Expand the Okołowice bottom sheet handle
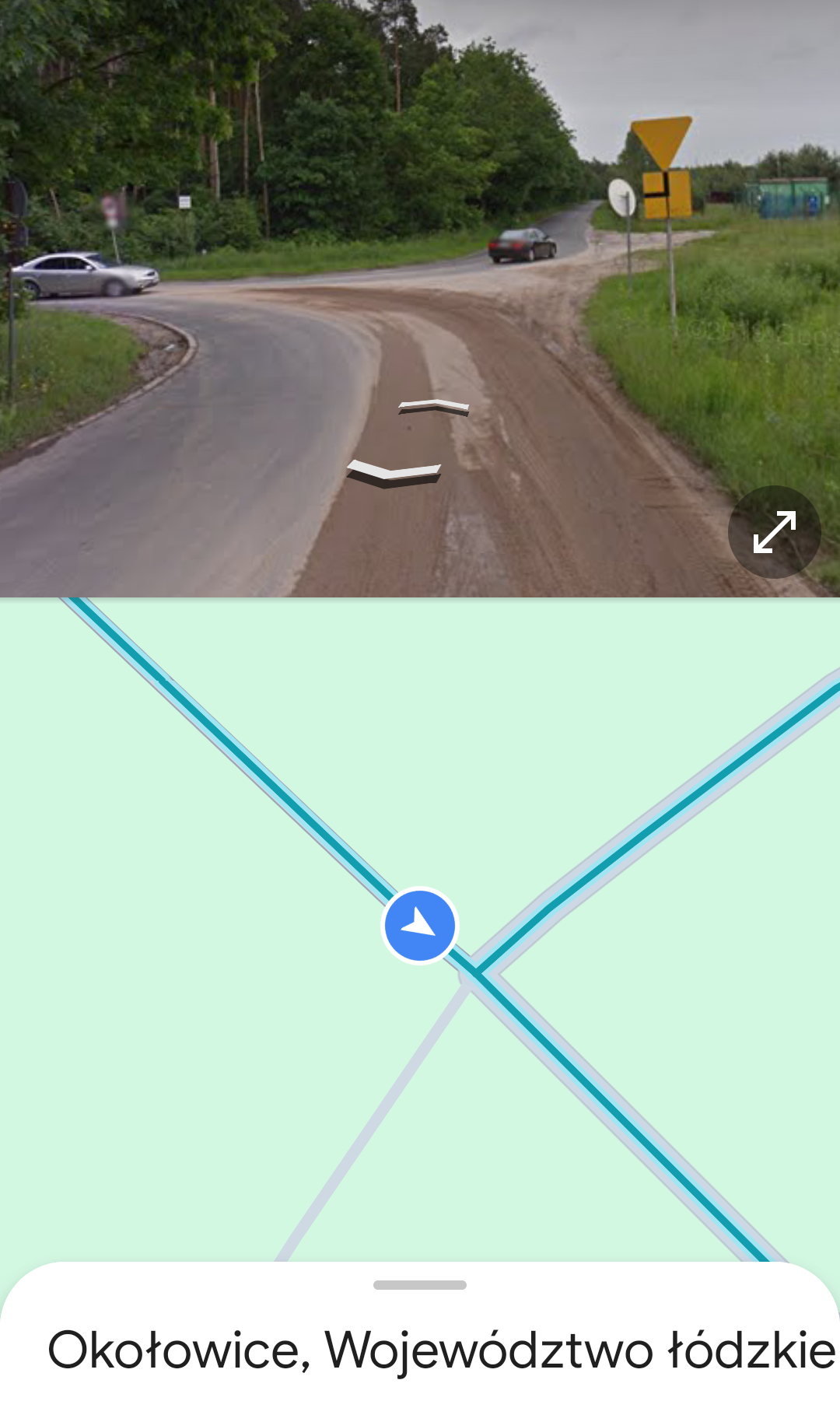The width and height of the screenshot is (840, 1401). [x=420, y=1285]
